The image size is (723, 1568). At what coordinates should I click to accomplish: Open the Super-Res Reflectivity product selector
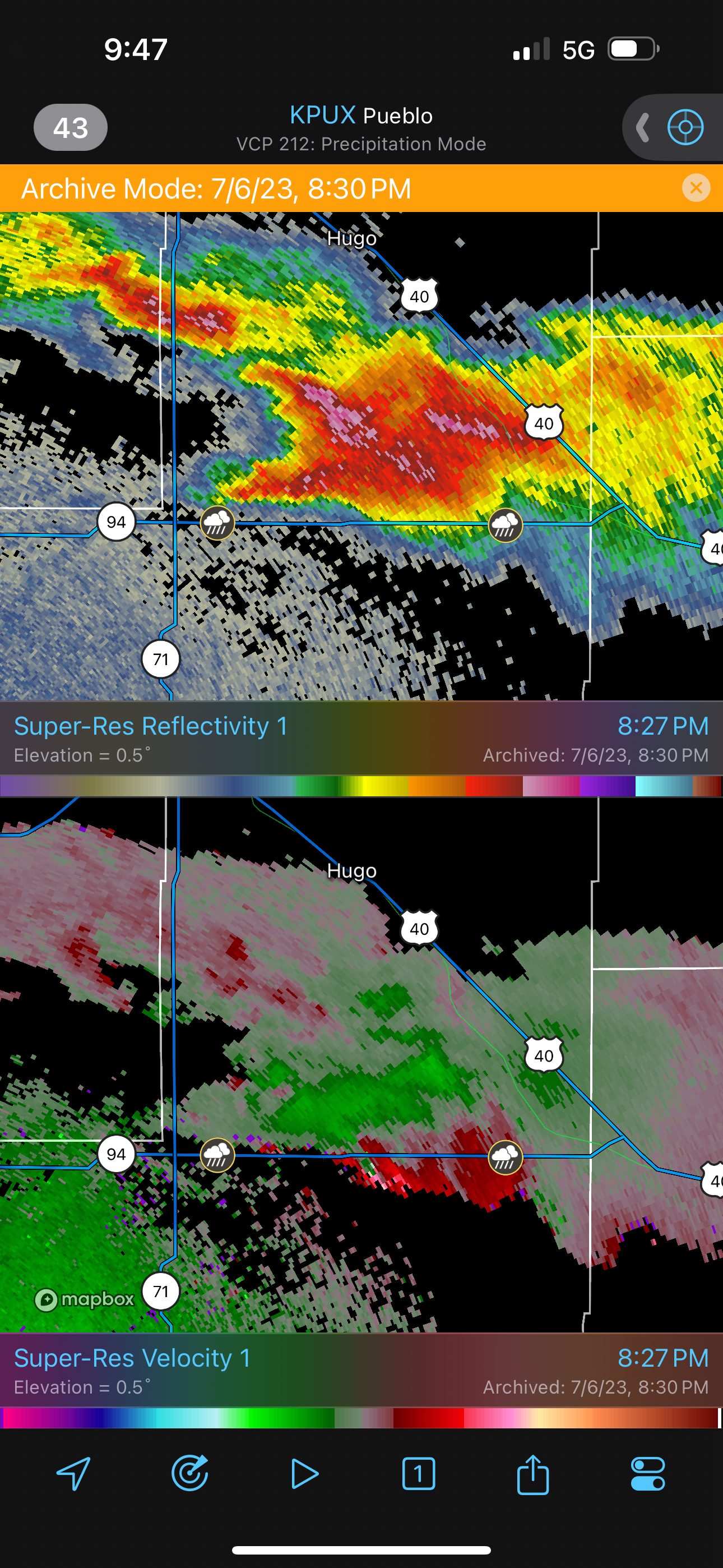pyautogui.click(x=150, y=726)
